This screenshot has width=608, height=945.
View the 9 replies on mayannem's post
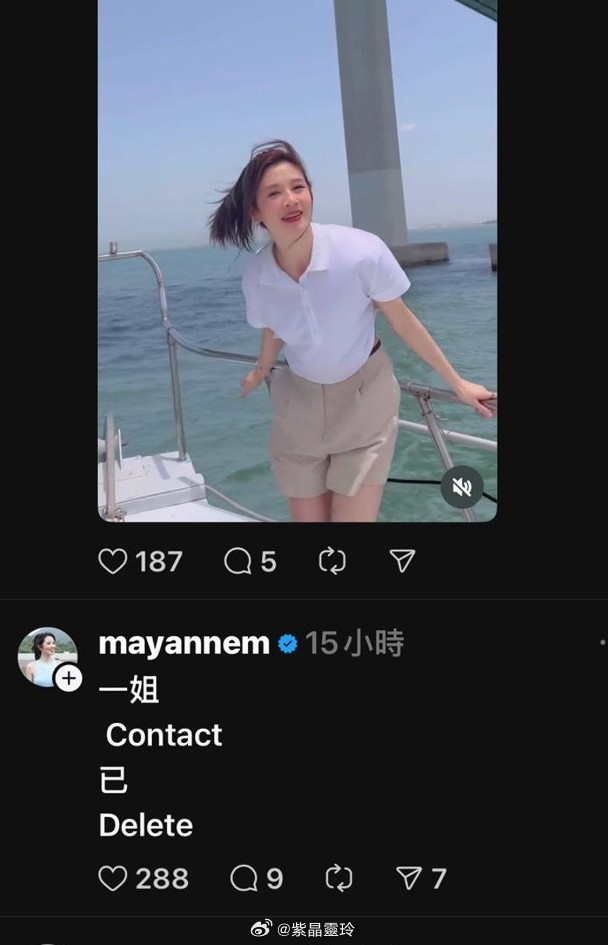tap(245, 878)
